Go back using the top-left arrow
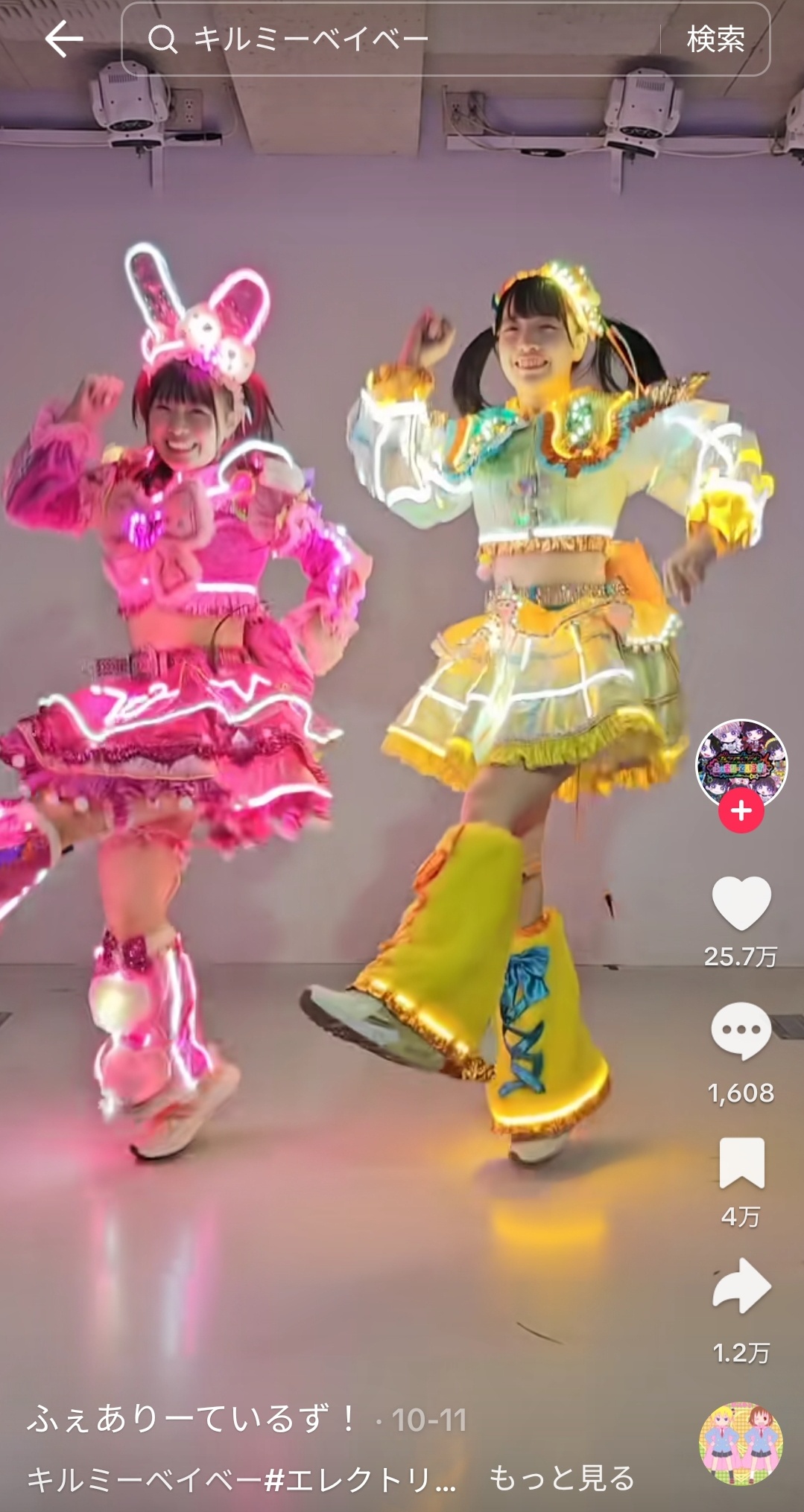Viewport: 804px width, 1512px height. coord(63,39)
